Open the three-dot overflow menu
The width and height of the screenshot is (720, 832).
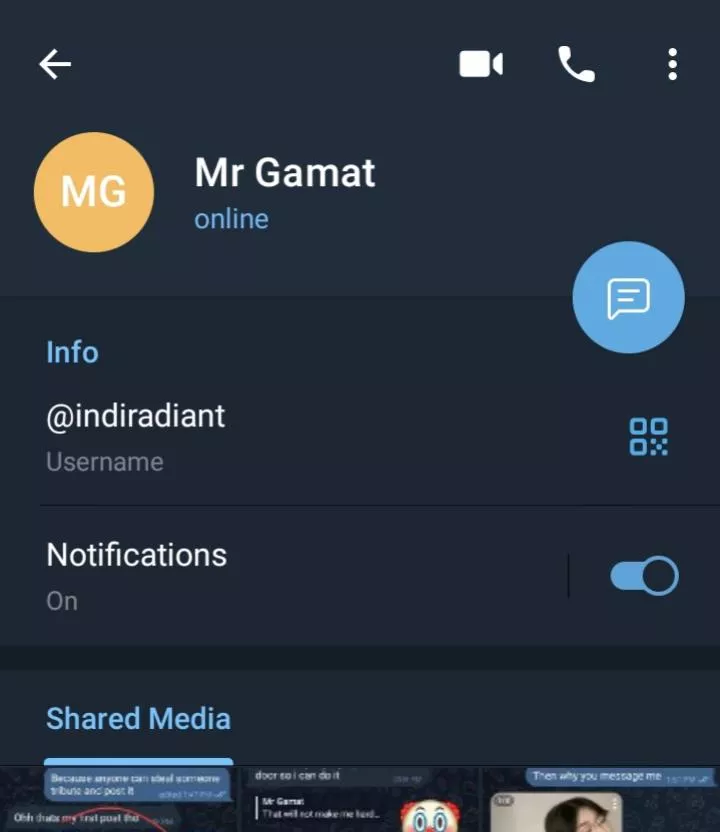pos(671,63)
